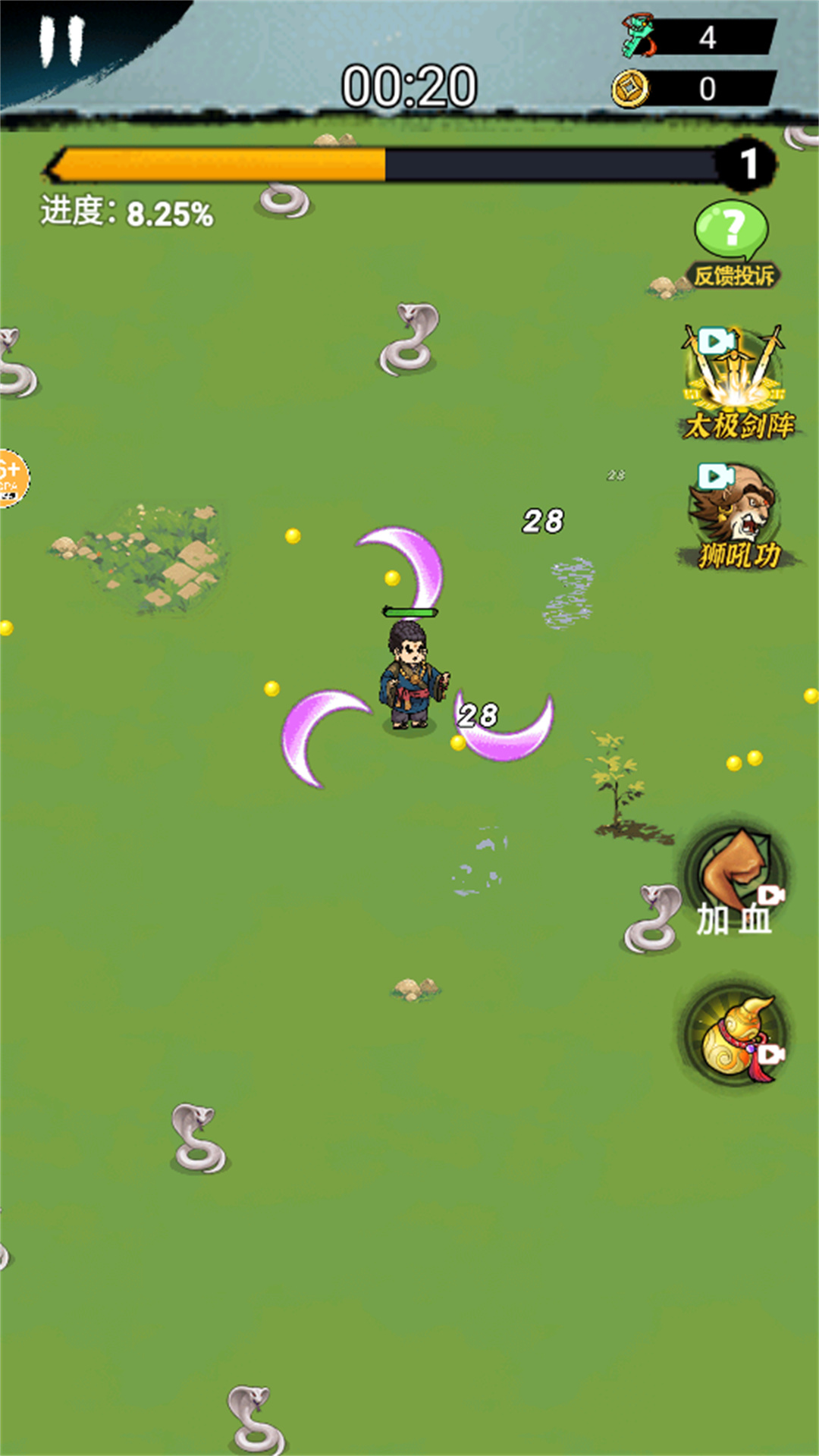Open the 反馈投诉 feedback bubble

point(732,243)
